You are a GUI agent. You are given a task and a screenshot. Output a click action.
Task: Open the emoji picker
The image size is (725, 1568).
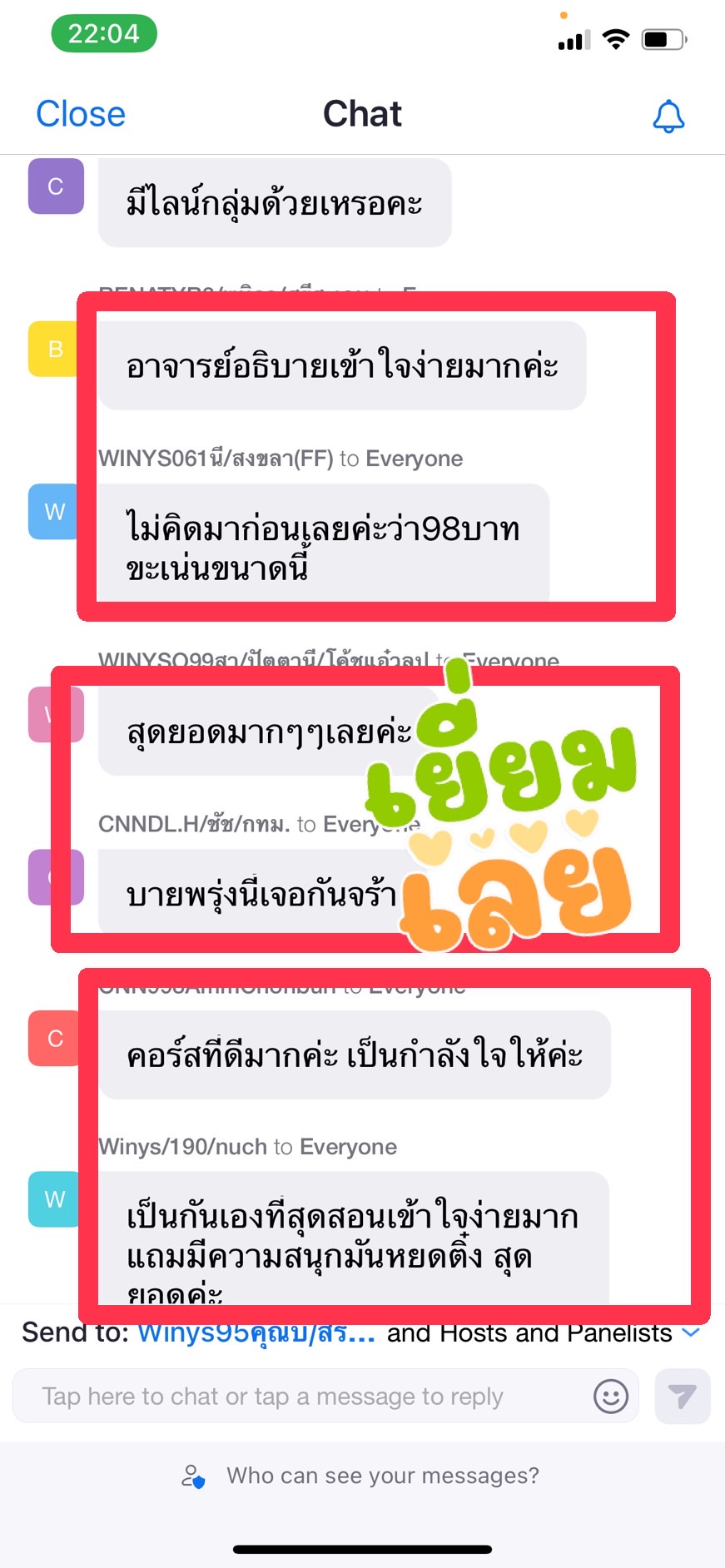click(x=610, y=1396)
